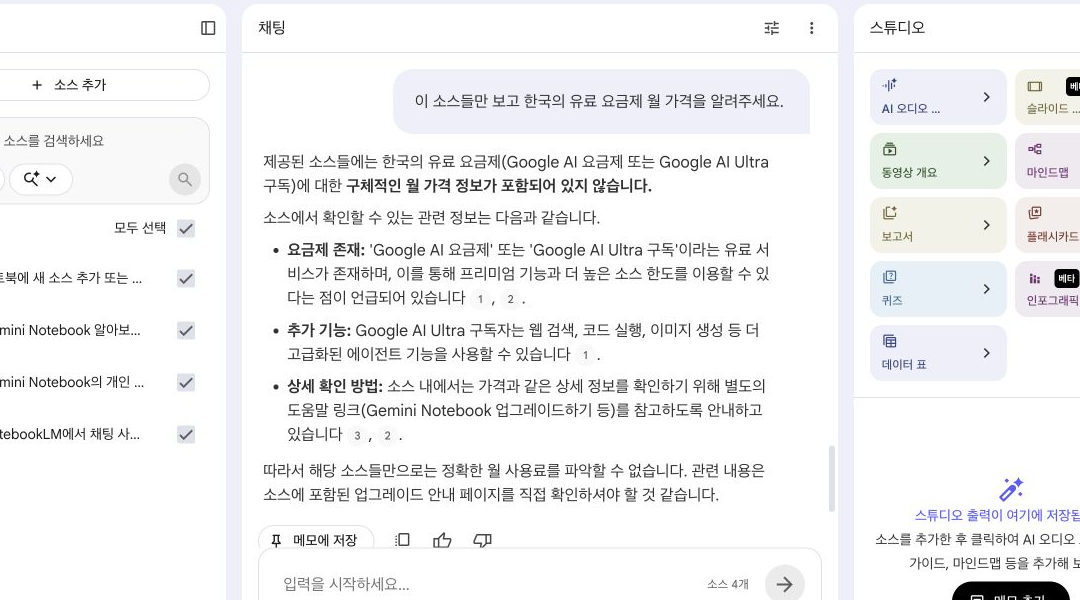Open the chat overflow menu
Viewport: 1080px width, 600px height.
[x=811, y=28]
